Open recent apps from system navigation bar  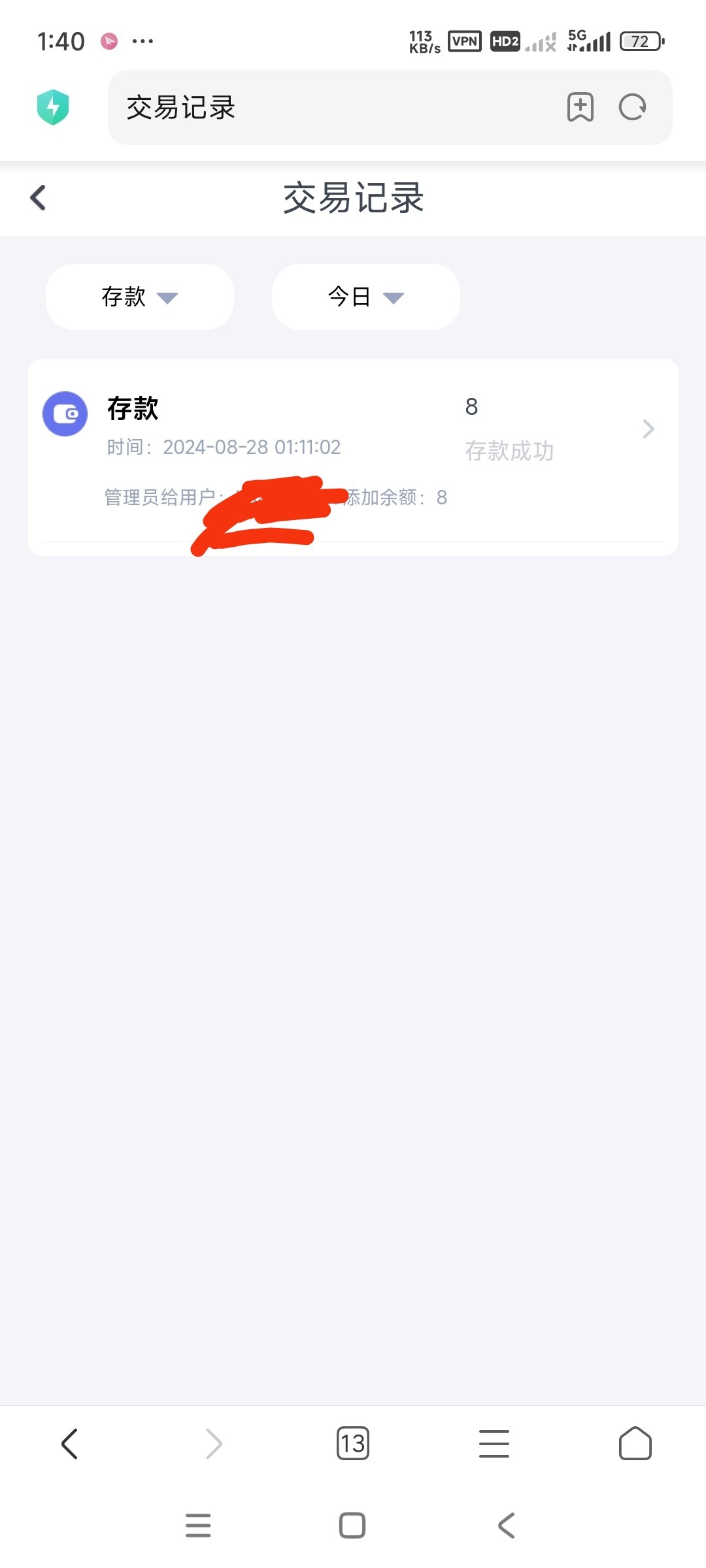(198, 1526)
